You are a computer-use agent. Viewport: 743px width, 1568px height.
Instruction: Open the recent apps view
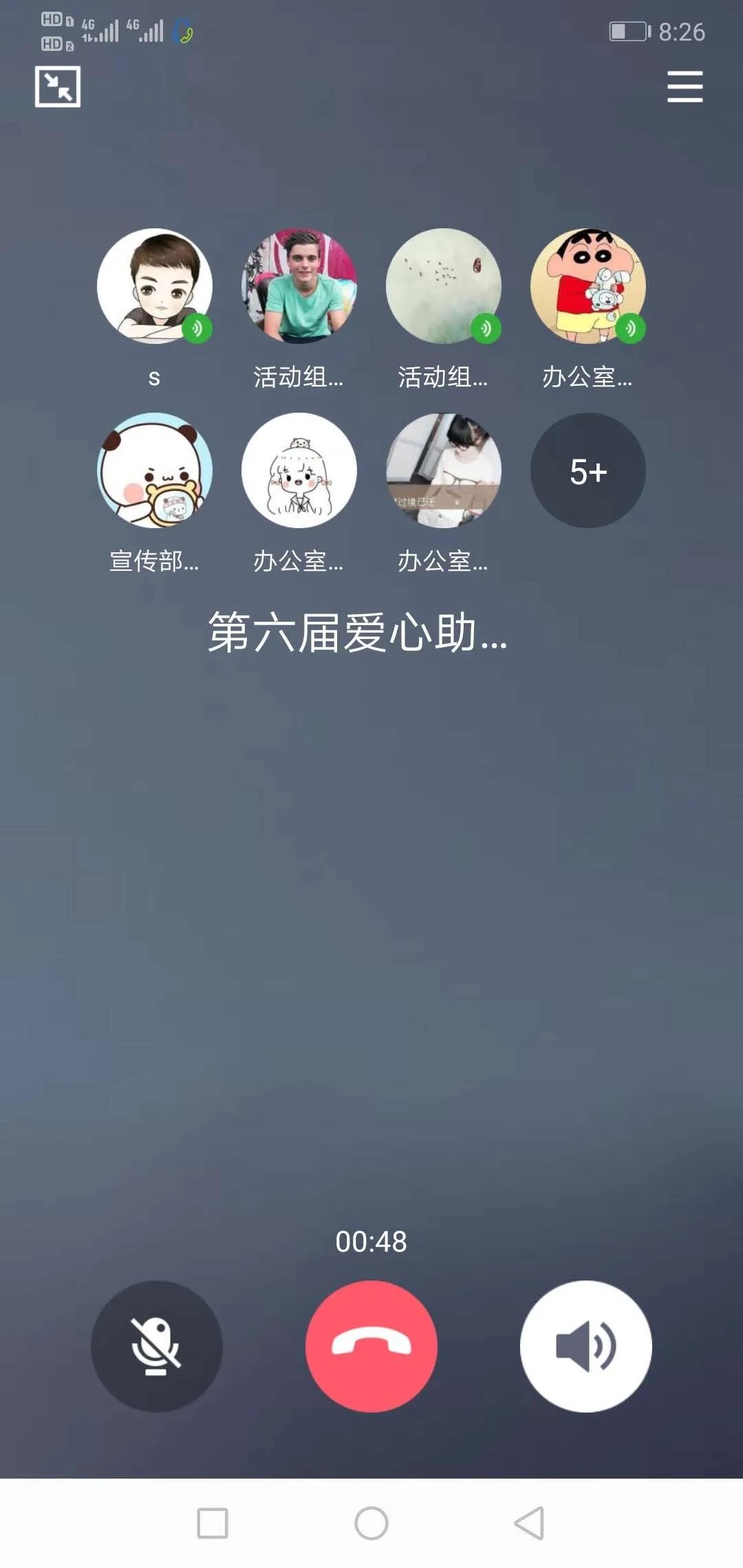coord(213,1523)
